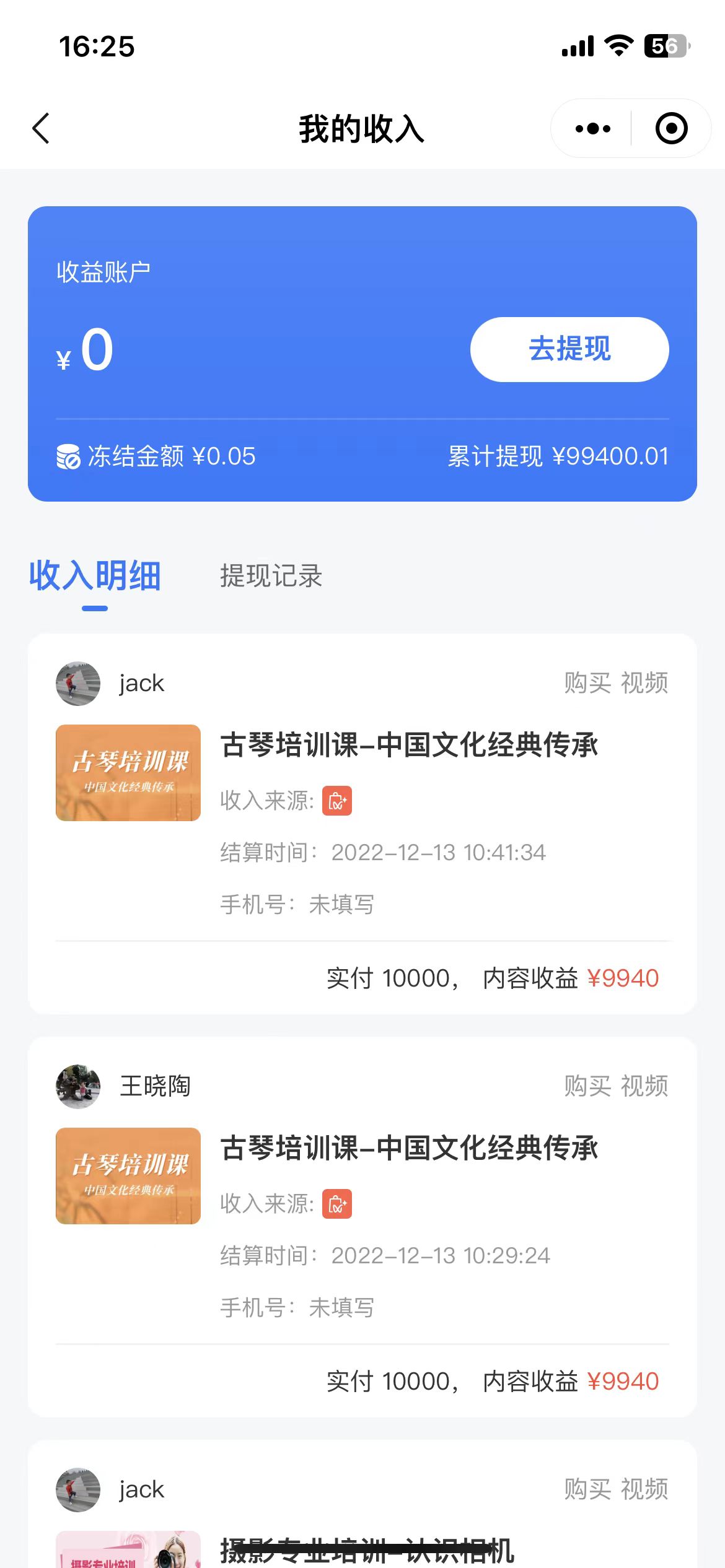Open the mini program more options menu

coord(592,129)
